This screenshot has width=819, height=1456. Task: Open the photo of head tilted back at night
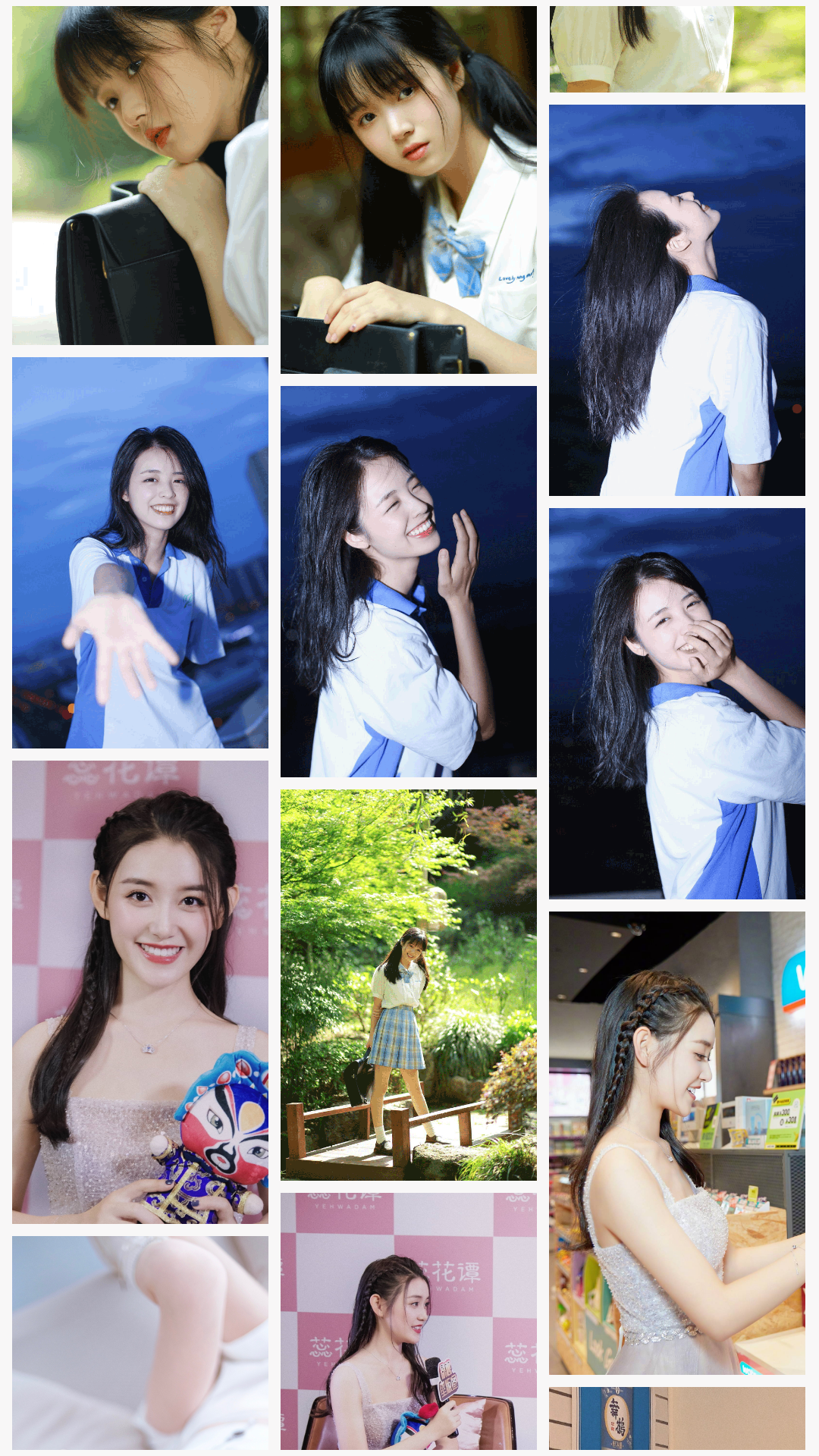[x=677, y=300]
